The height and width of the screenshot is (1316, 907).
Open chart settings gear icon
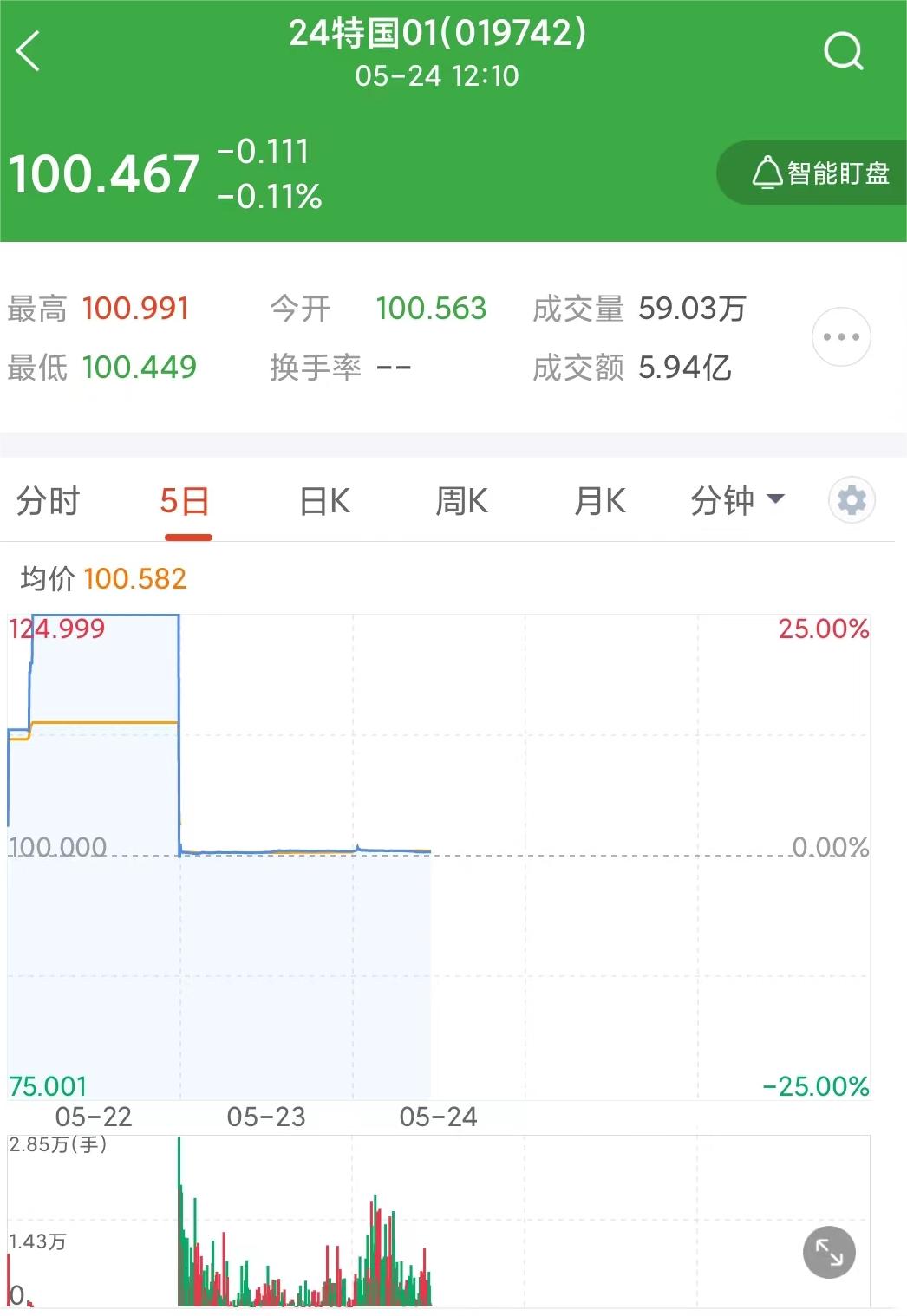pyautogui.click(x=852, y=500)
